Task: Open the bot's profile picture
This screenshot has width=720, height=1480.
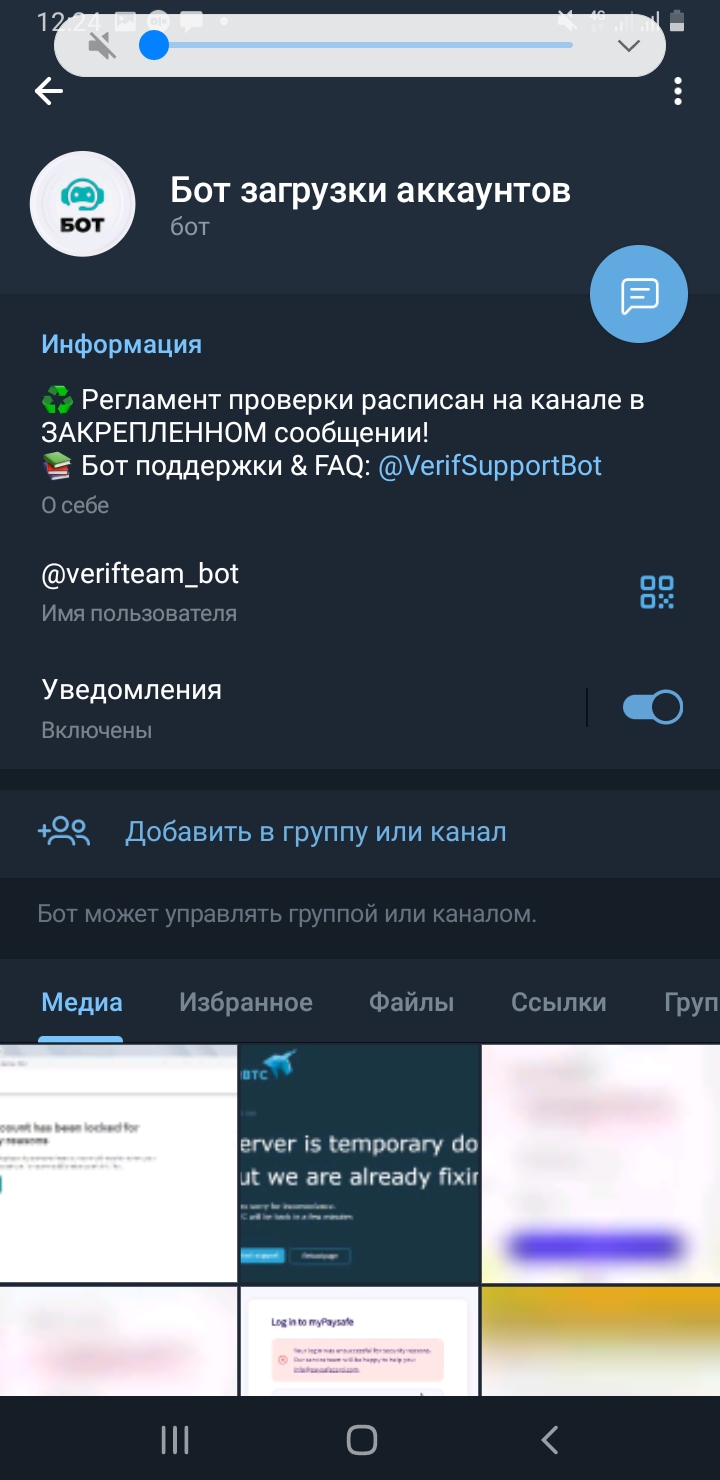Action: coord(83,204)
